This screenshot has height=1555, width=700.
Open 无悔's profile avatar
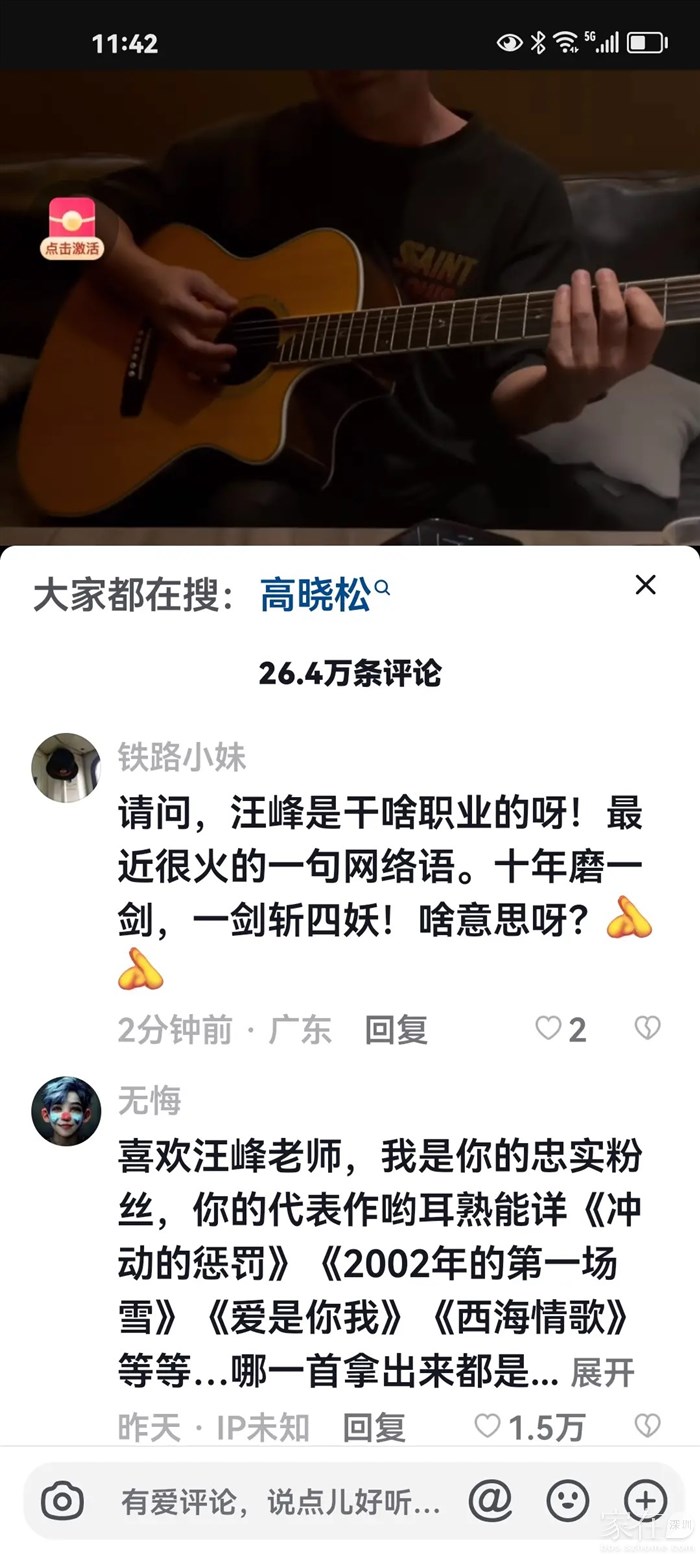[66, 1111]
